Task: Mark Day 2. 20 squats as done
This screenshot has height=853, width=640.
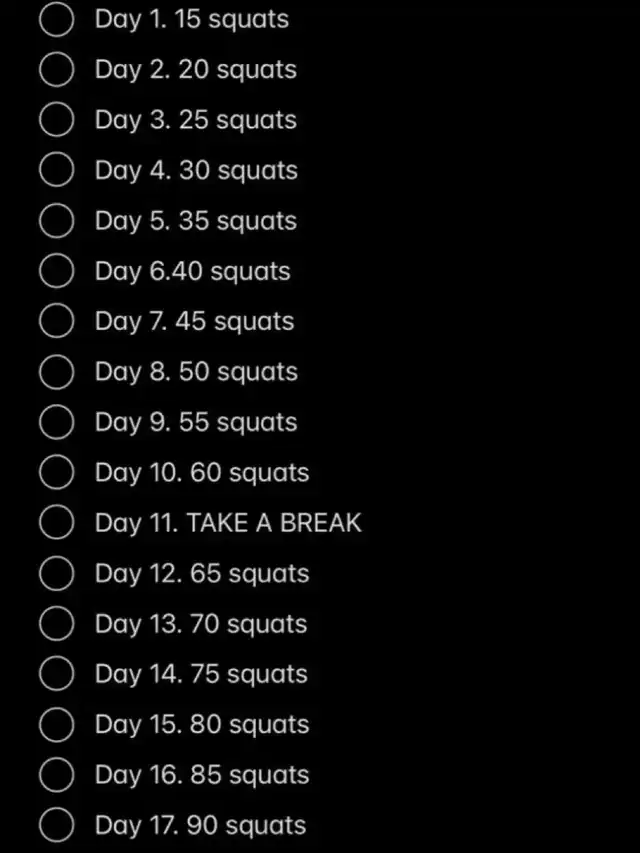Action: click(x=57, y=70)
